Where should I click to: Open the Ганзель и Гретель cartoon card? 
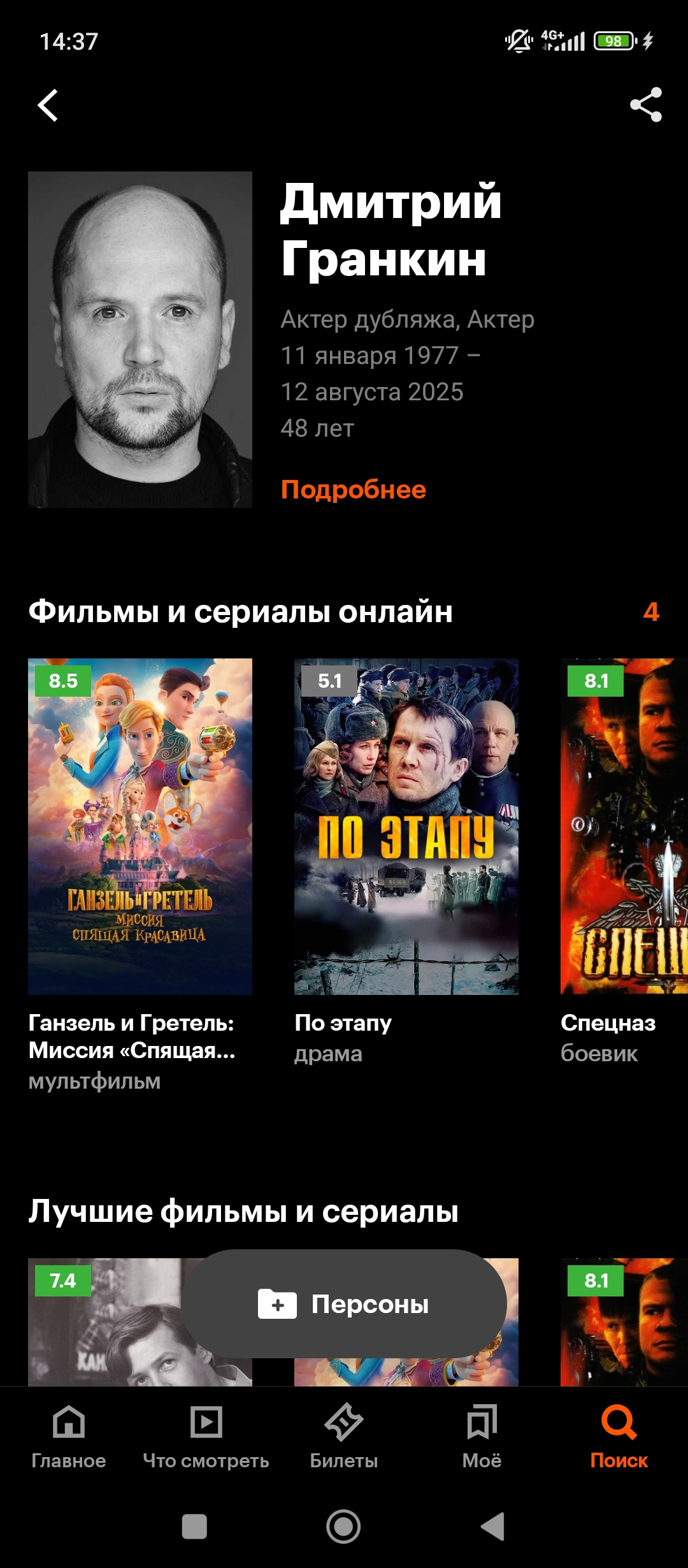coord(140,826)
